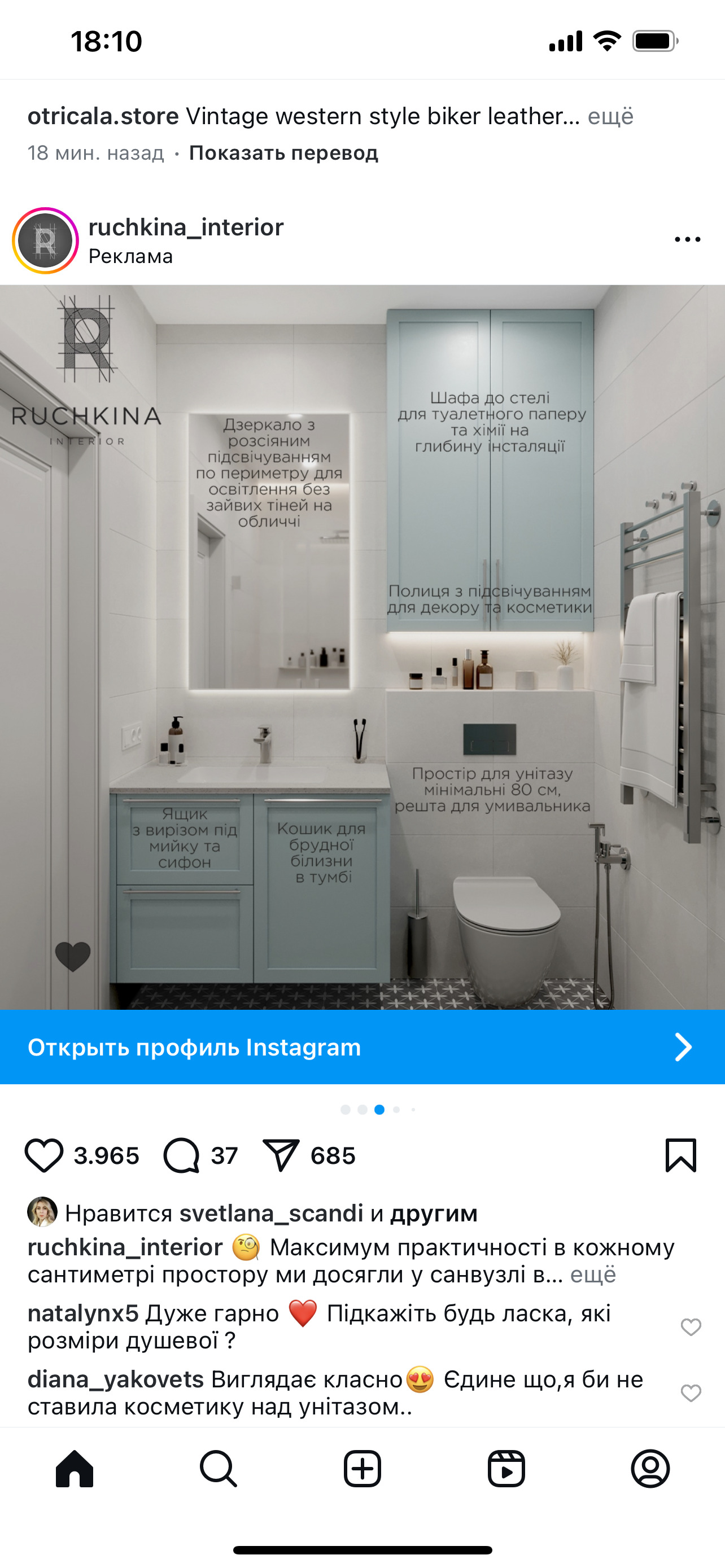Viewport: 725px width, 1568px height.
Task: Share the ruchkina_interior post
Action: [x=281, y=1155]
